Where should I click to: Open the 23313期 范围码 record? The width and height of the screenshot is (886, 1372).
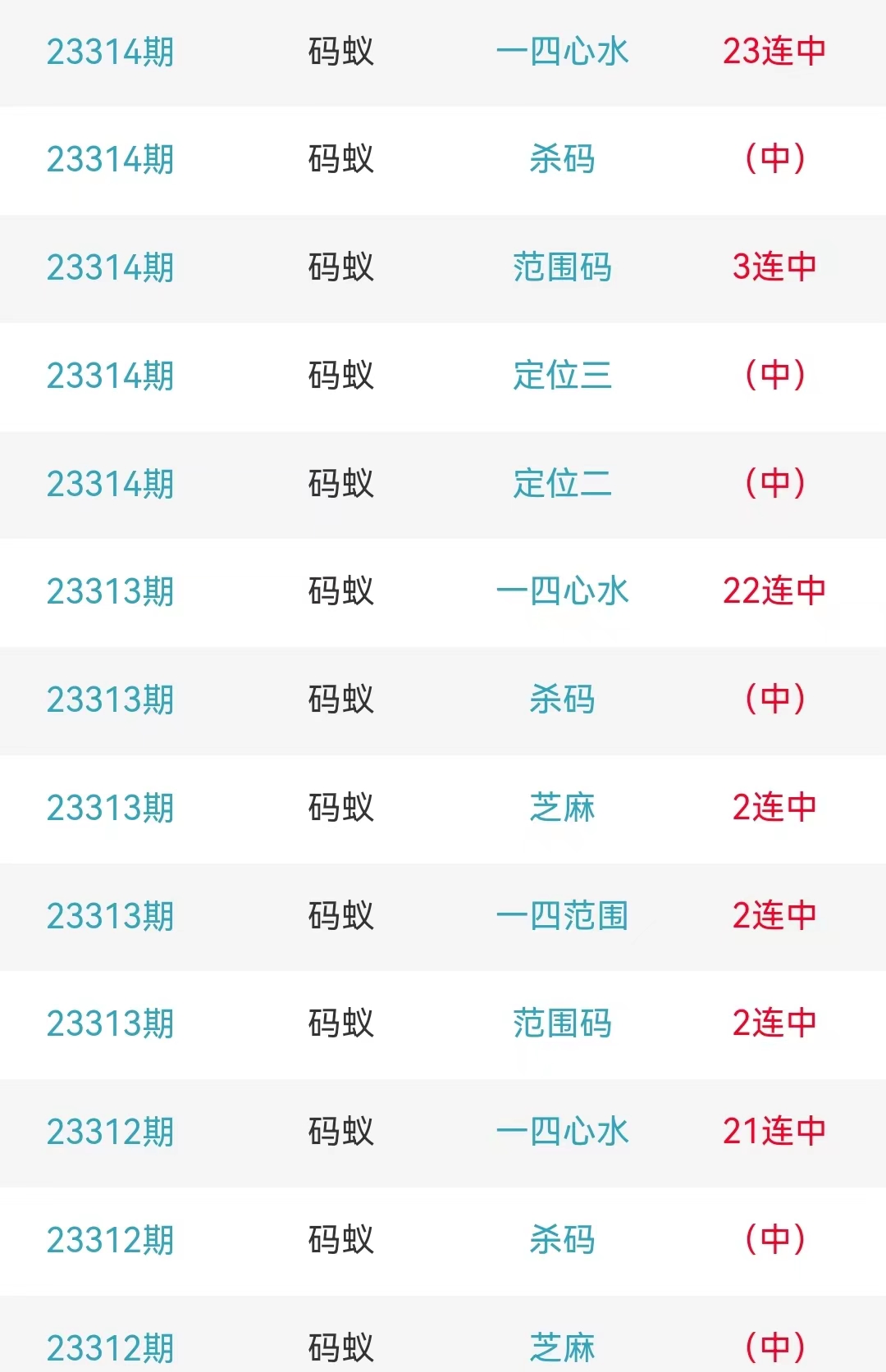point(562,1023)
